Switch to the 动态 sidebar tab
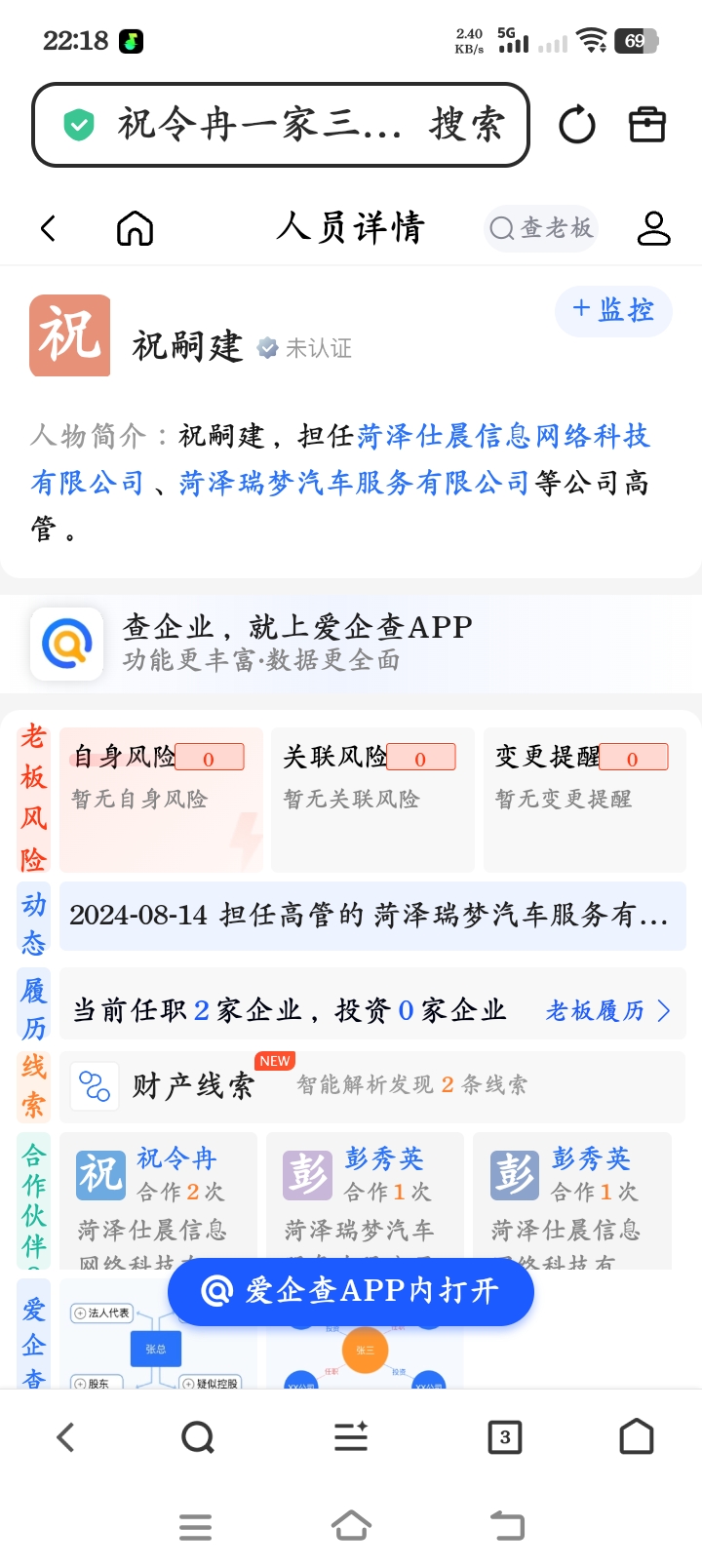This screenshot has width=702, height=1568. click(33, 921)
